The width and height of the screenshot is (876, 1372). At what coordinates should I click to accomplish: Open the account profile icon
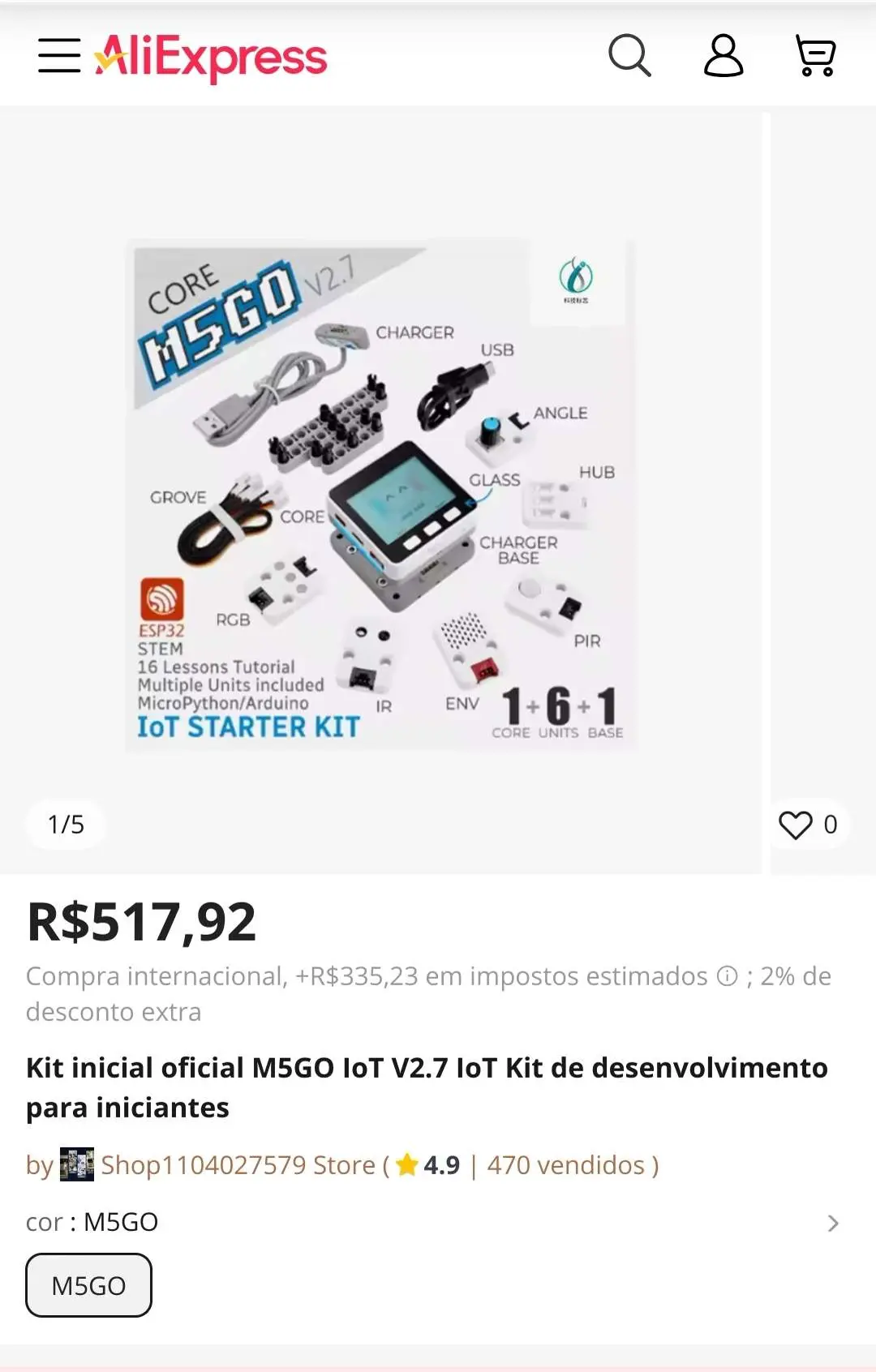point(723,56)
